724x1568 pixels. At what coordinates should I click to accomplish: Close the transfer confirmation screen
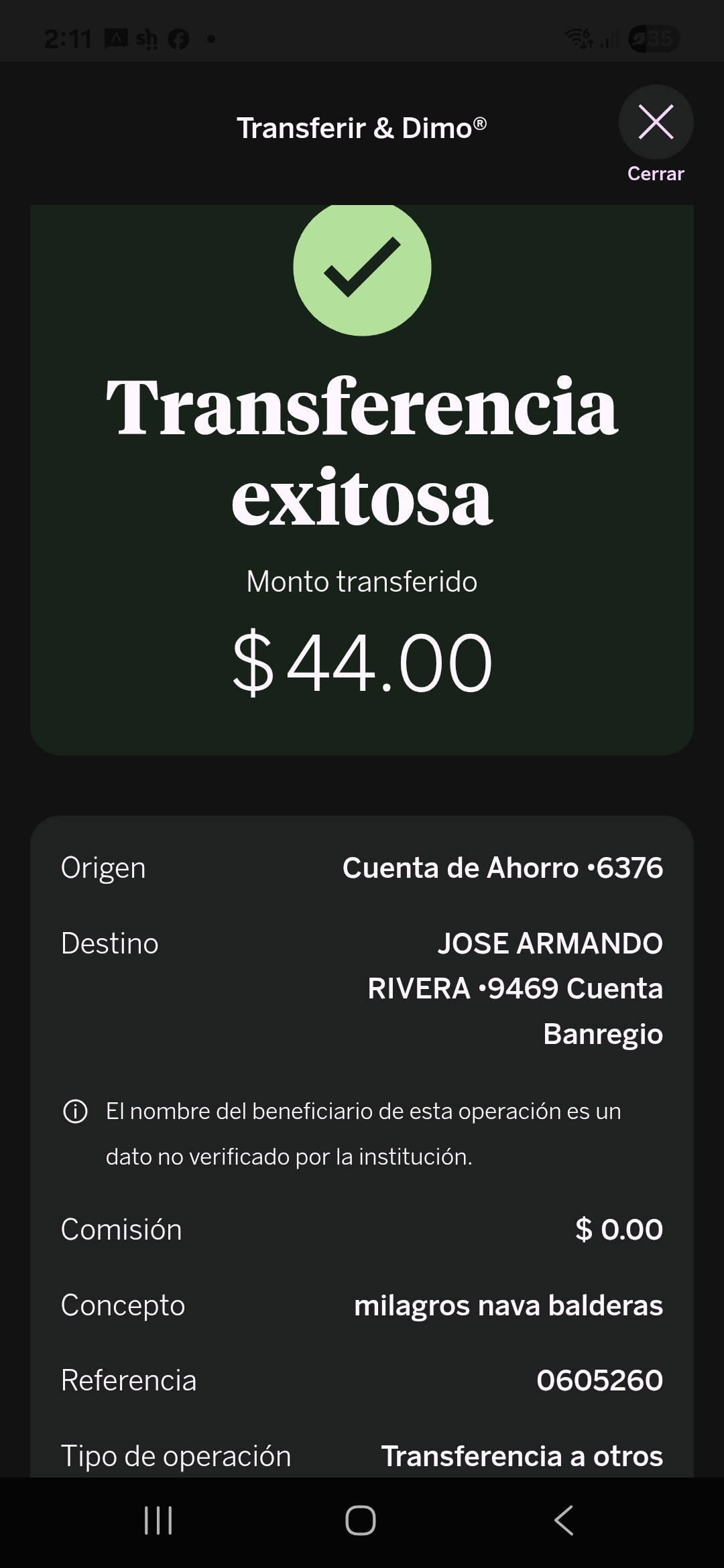click(x=656, y=123)
